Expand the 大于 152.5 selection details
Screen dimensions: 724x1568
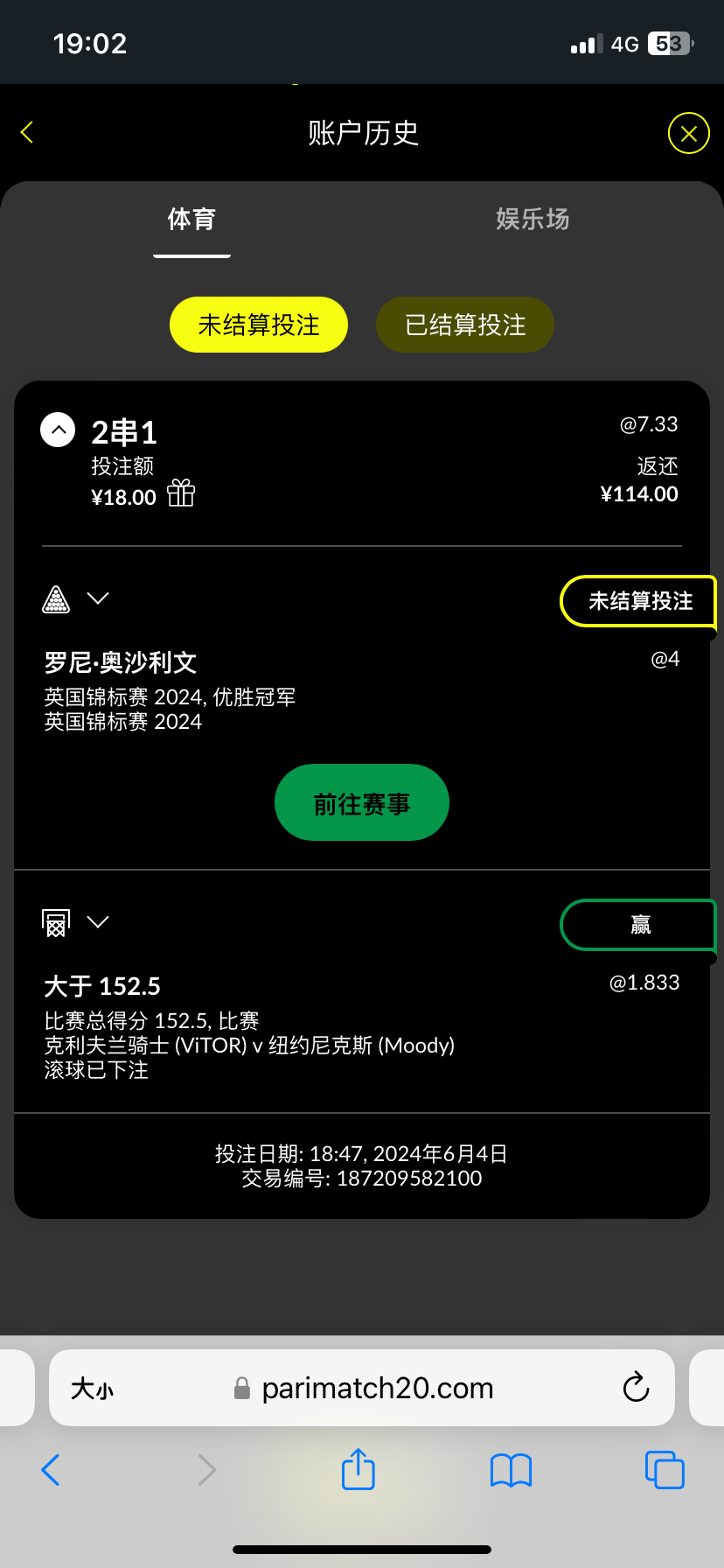(x=98, y=922)
